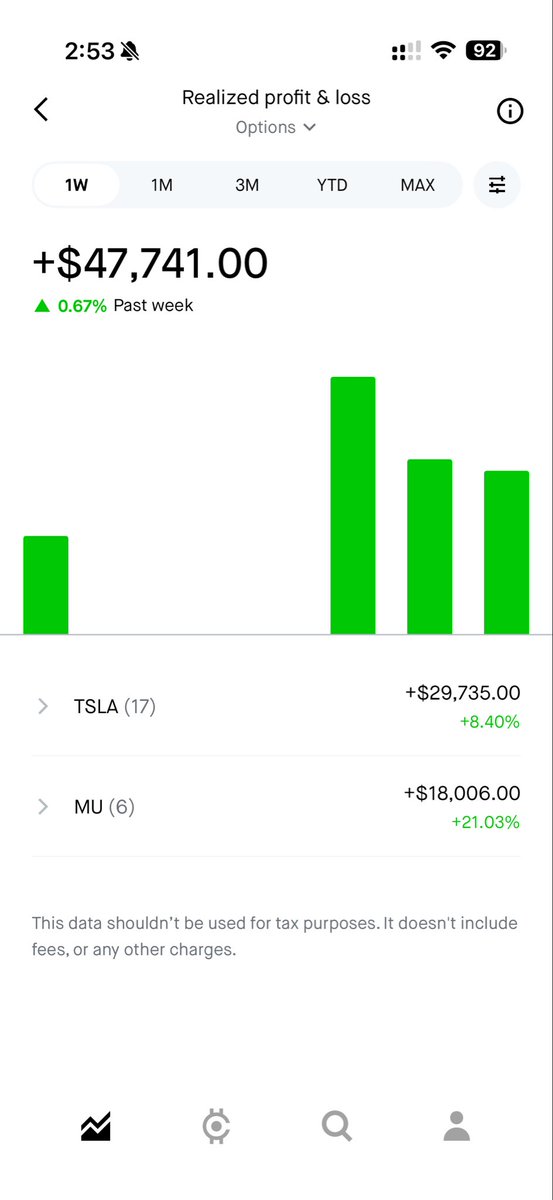553x1200 pixels.
Task: Select the 1W time range
Action: tap(76, 185)
